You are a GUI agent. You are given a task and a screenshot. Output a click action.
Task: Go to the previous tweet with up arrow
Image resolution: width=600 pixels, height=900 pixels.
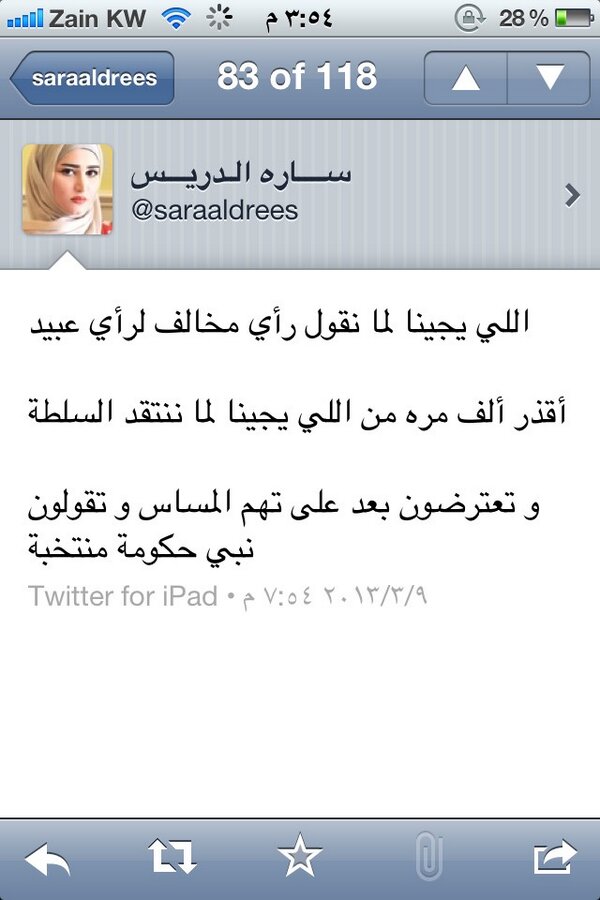[x=465, y=78]
